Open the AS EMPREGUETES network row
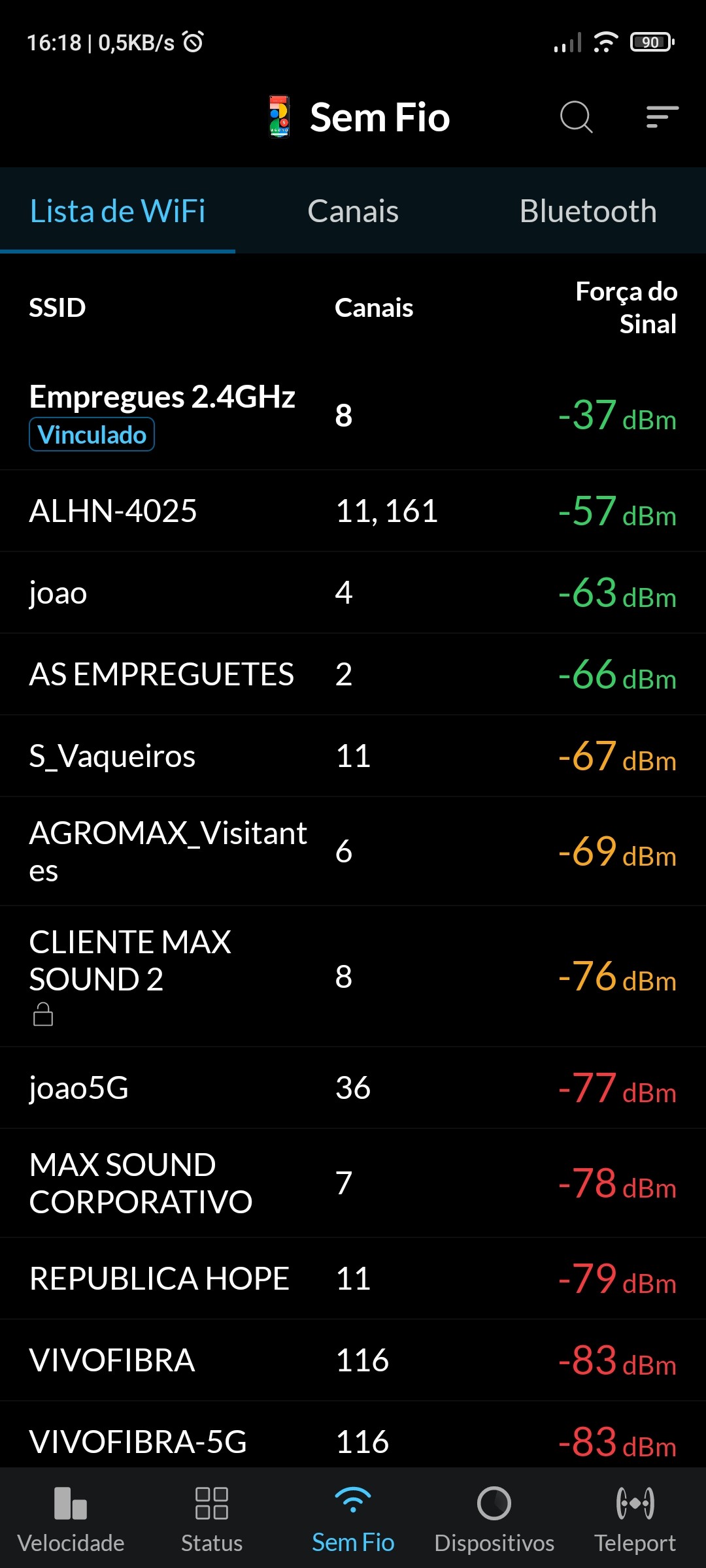706x1568 pixels. click(x=353, y=674)
